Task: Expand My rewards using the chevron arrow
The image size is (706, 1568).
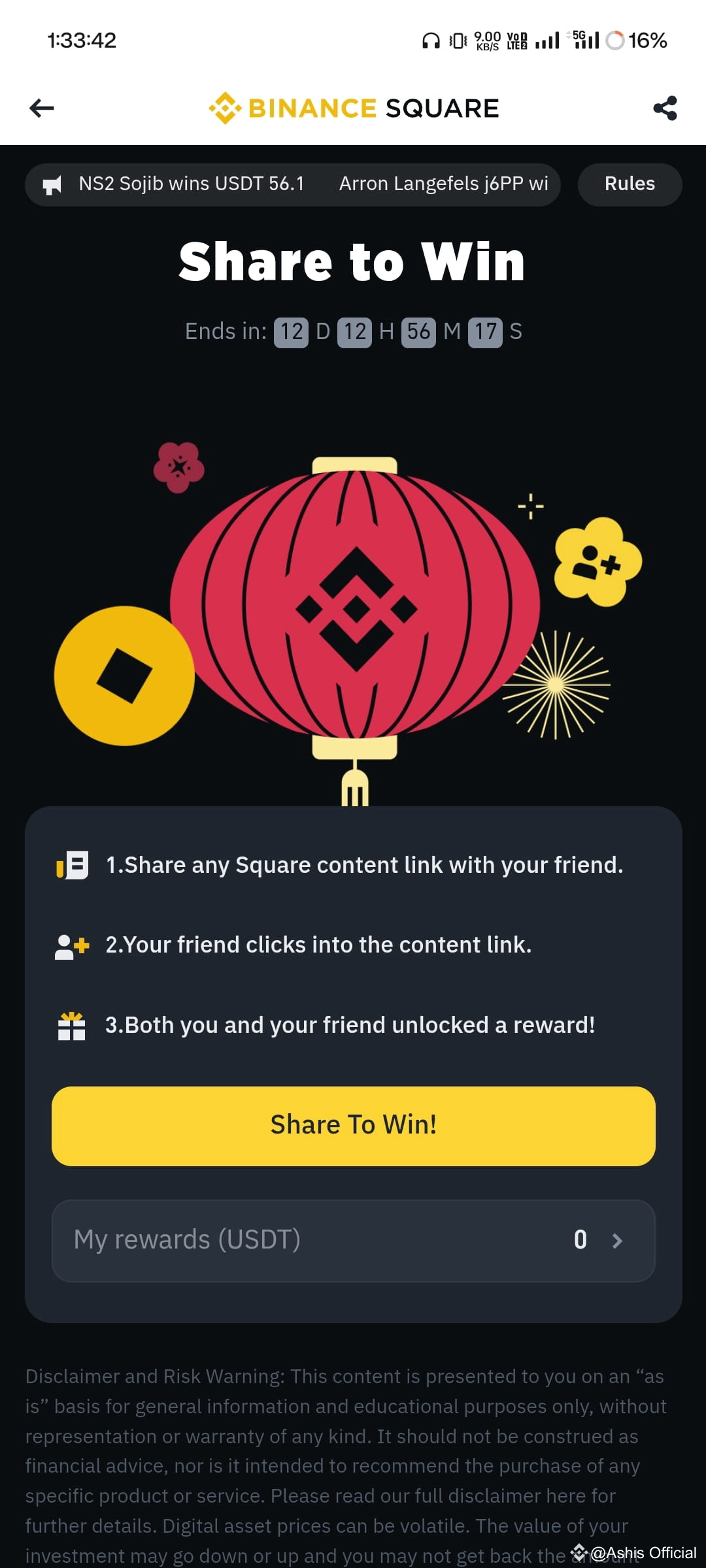Action: 617,1239
